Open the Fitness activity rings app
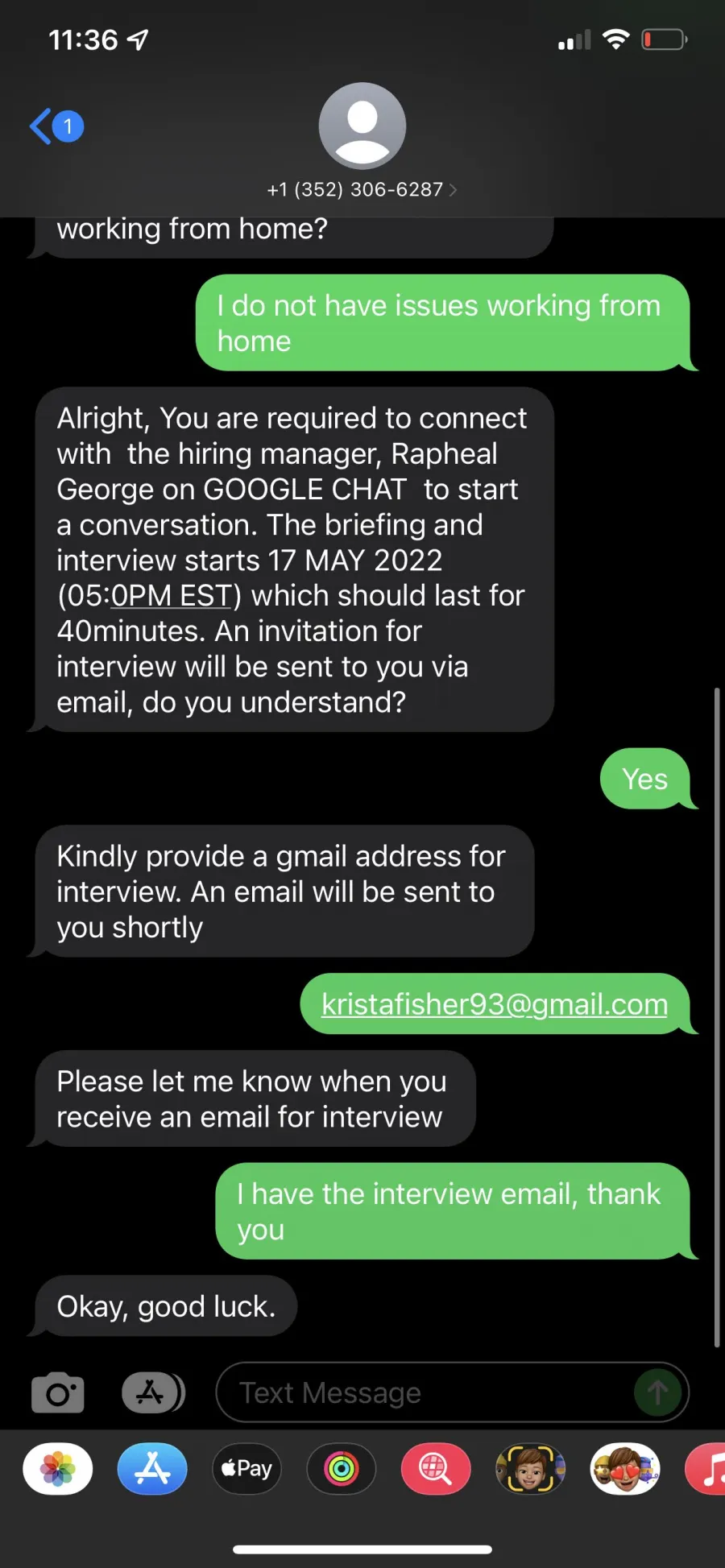725x1568 pixels. tap(342, 1469)
